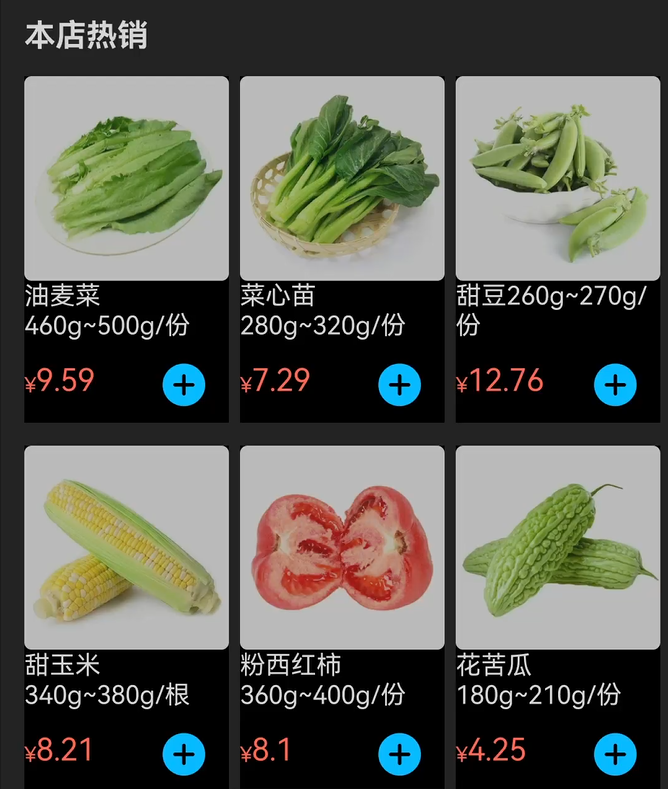Add 菜心苗 to the cart

tap(399, 384)
